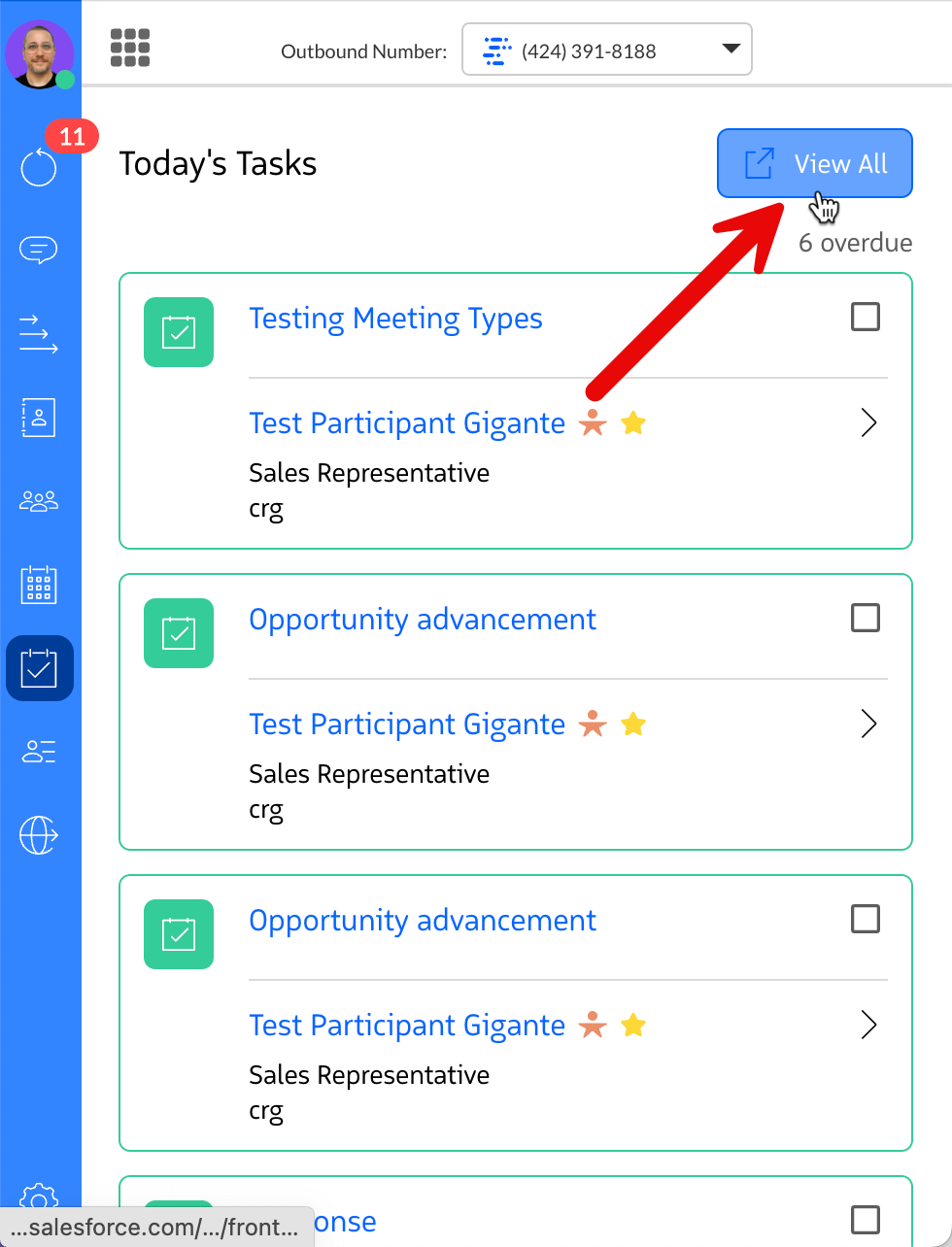
Task: Check the first Opportunity advancement task checkbox
Action: [865, 619]
